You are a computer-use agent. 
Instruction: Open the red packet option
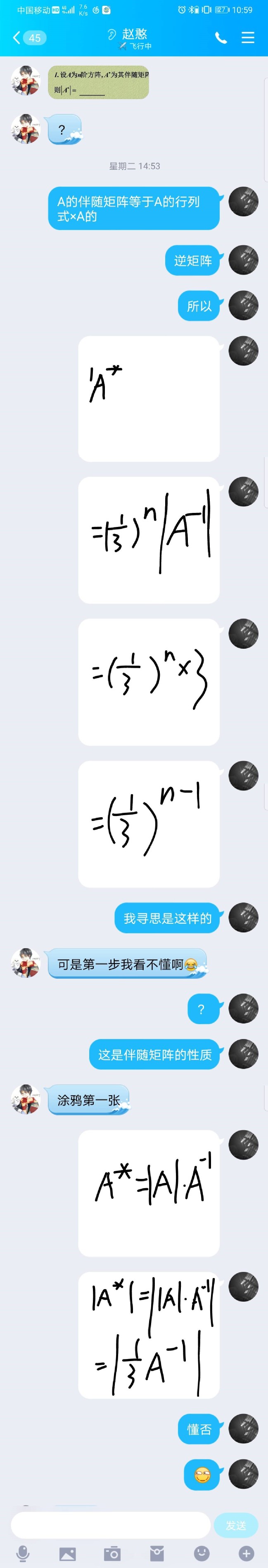[157, 1553]
